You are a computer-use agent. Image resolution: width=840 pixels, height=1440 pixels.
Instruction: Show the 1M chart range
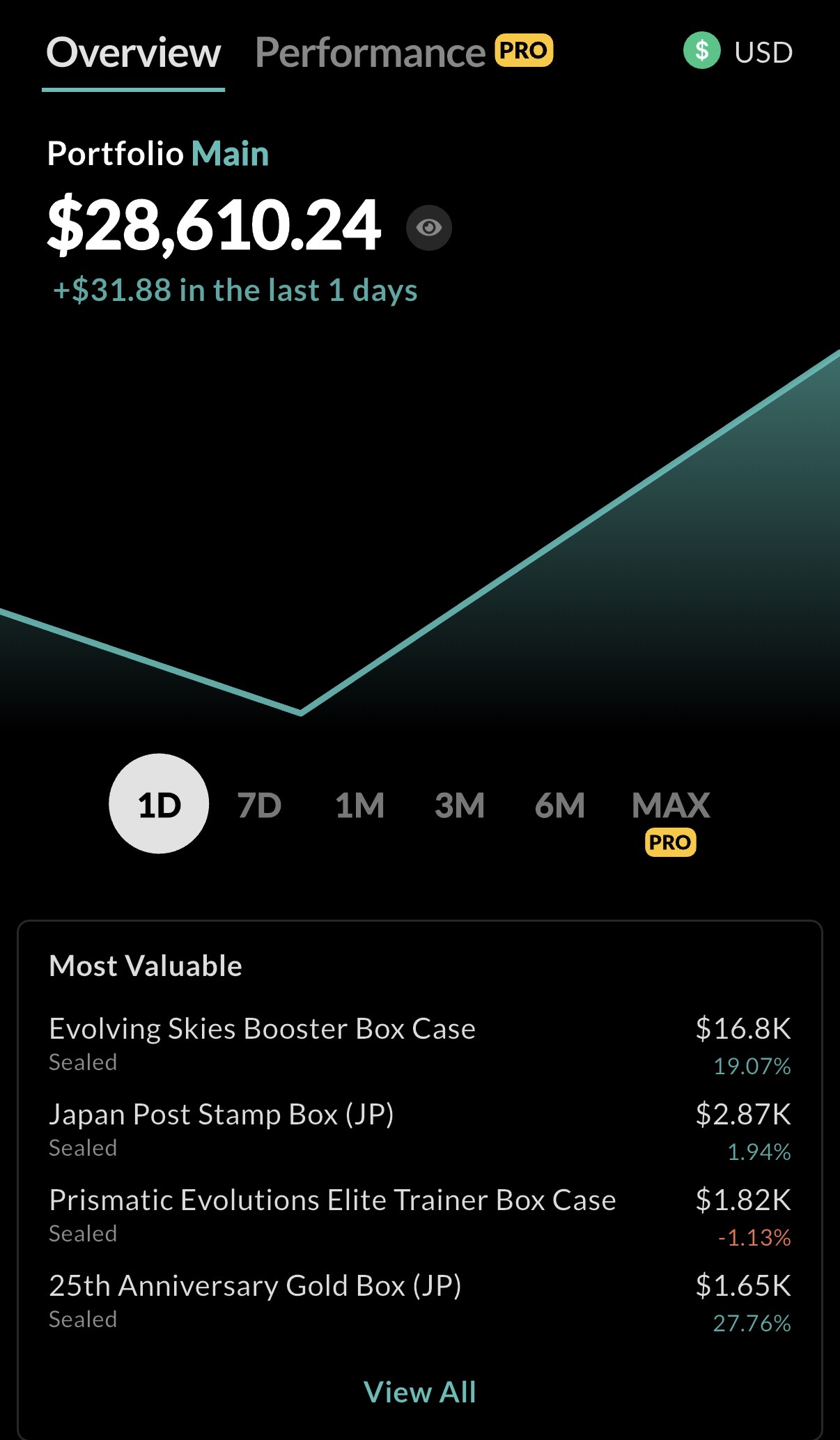point(359,806)
